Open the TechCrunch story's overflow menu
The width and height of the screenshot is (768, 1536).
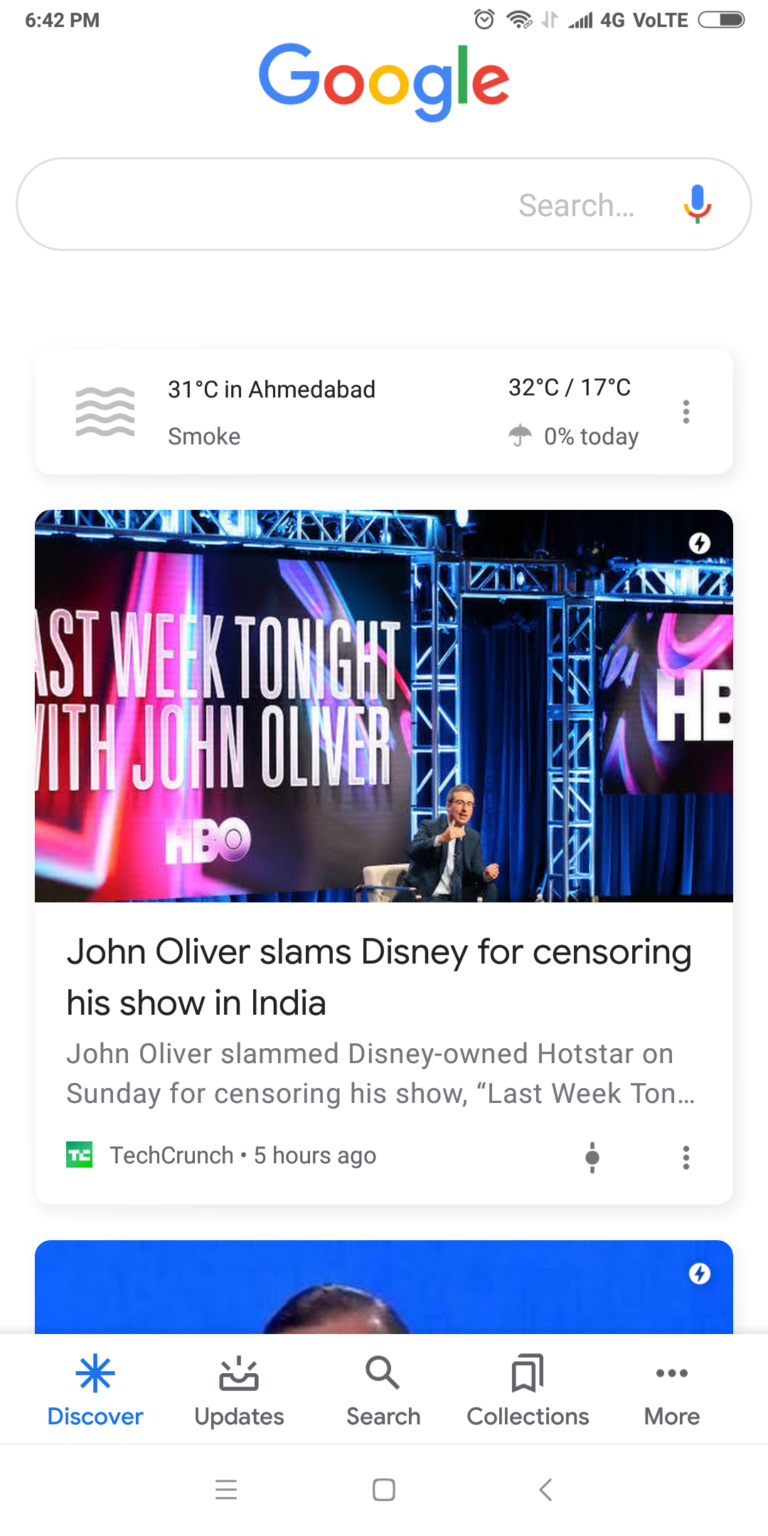686,1157
